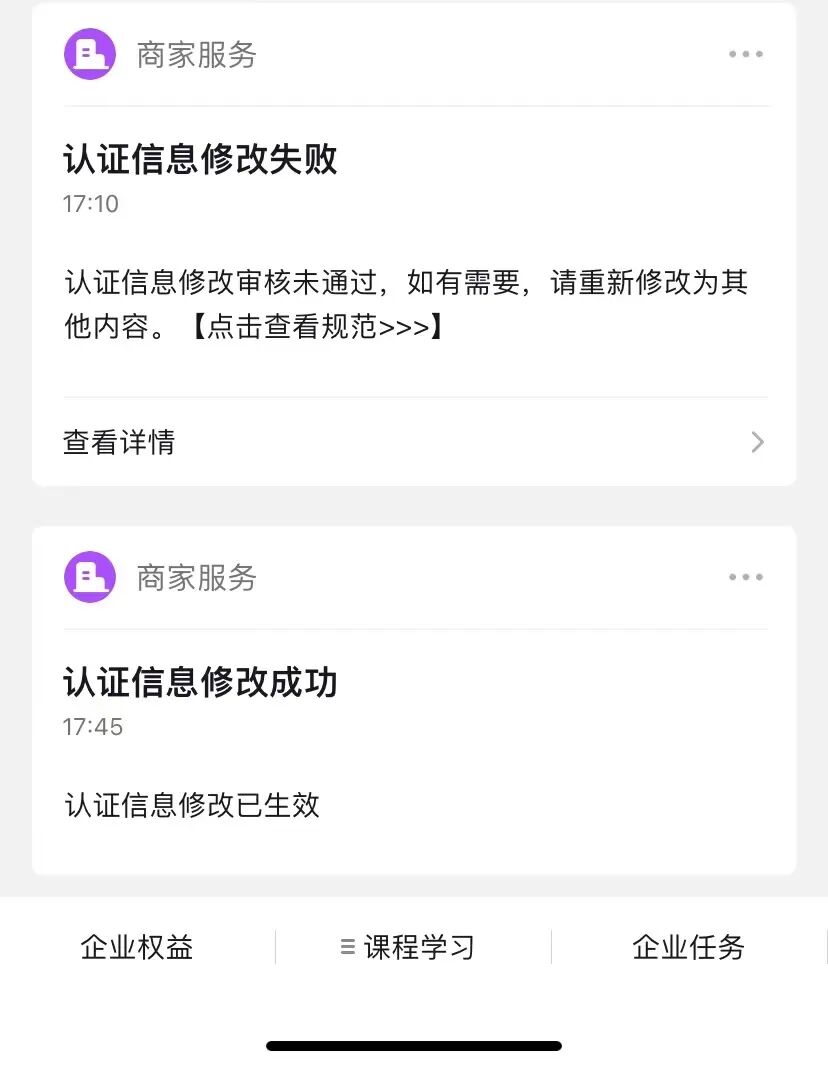828x1066 pixels.
Task: Open the 认证信息修改成功 message card
Action: pos(414,700)
